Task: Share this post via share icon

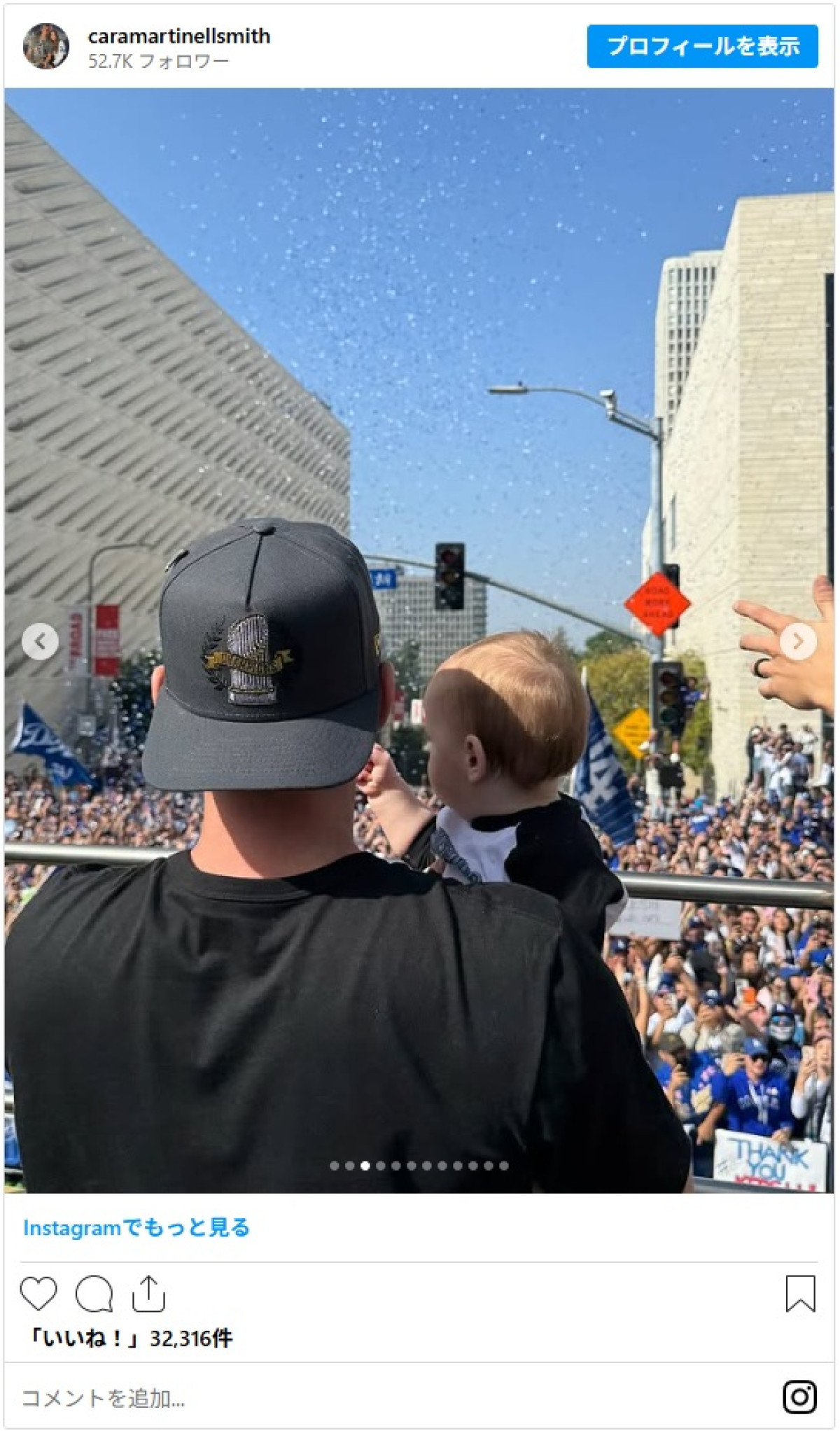Action: click(148, 1293)
